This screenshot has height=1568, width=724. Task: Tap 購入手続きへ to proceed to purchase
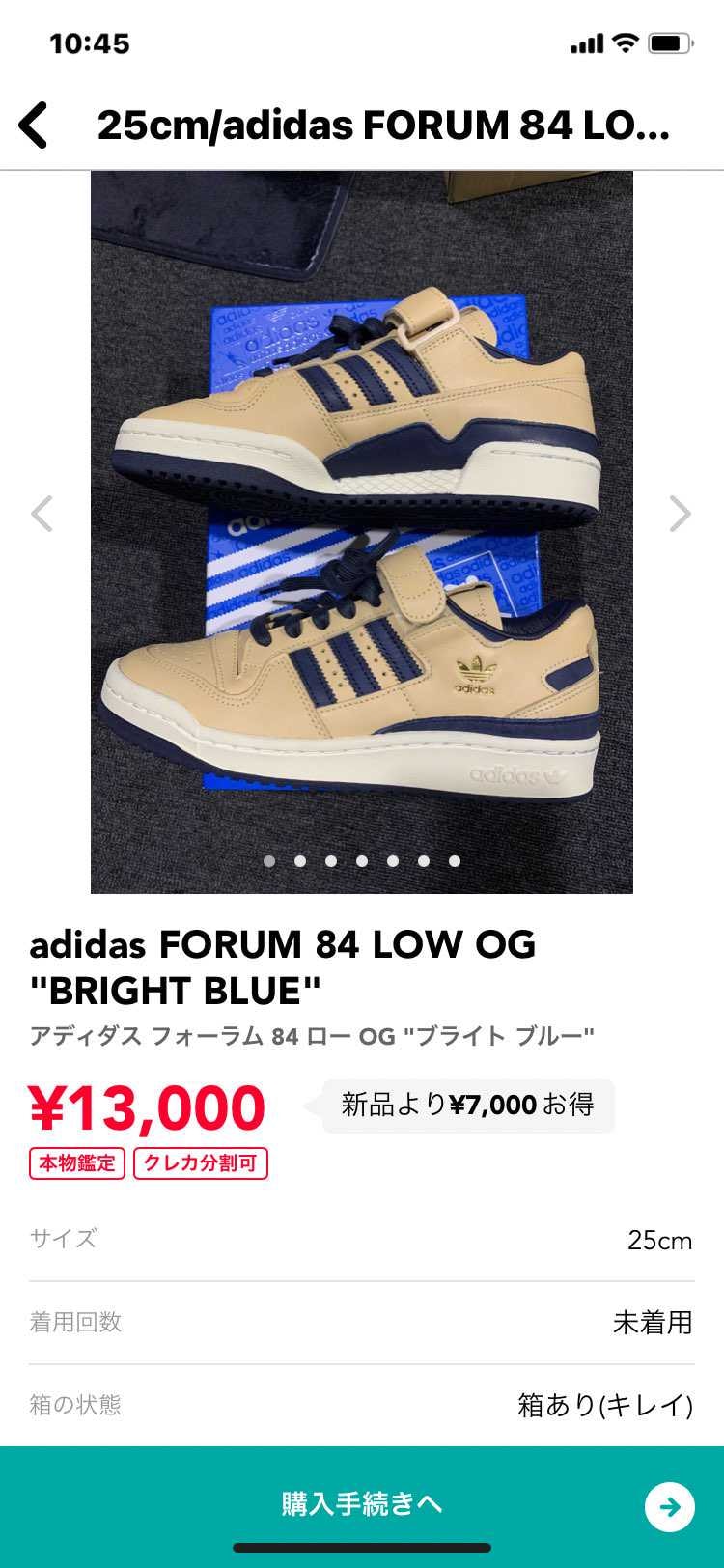[362, 1504]
